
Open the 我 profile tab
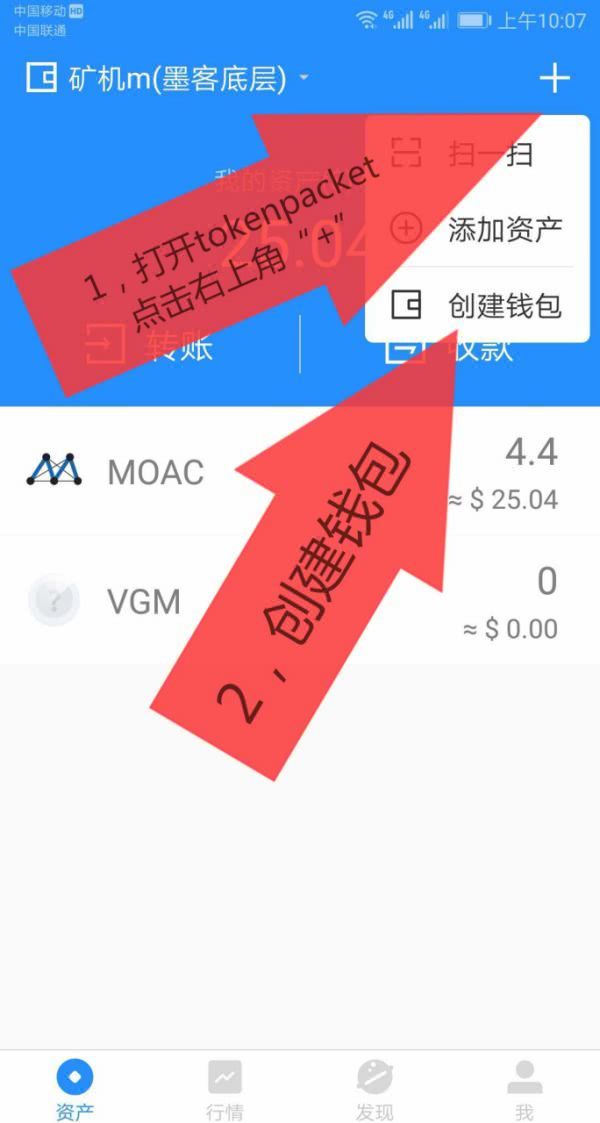point(524,1088)
